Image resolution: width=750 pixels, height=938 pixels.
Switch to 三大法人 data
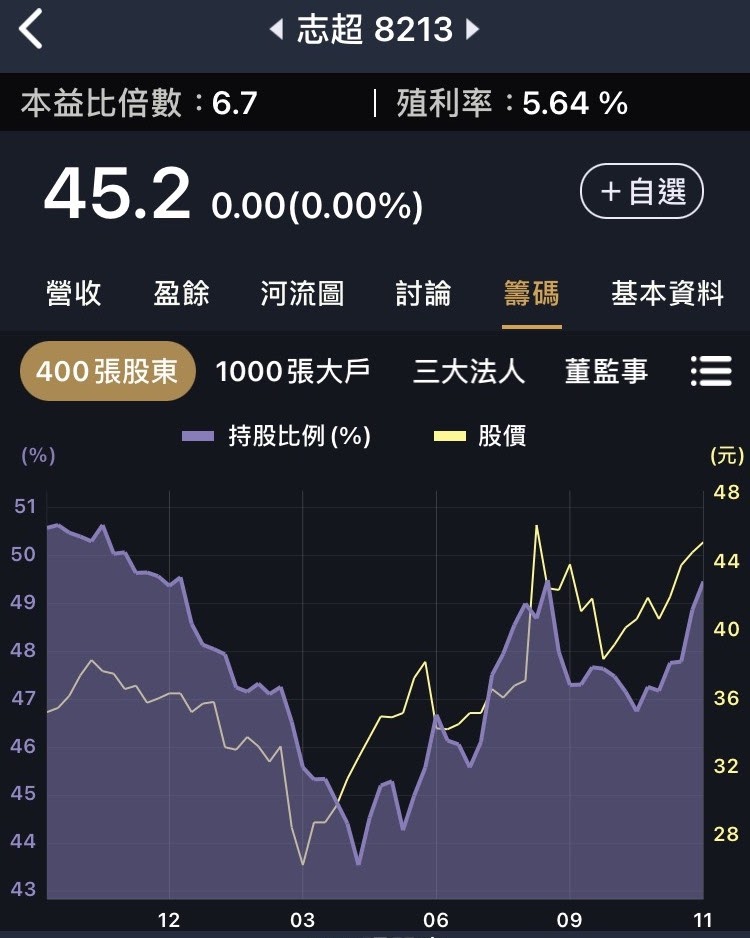469,371
